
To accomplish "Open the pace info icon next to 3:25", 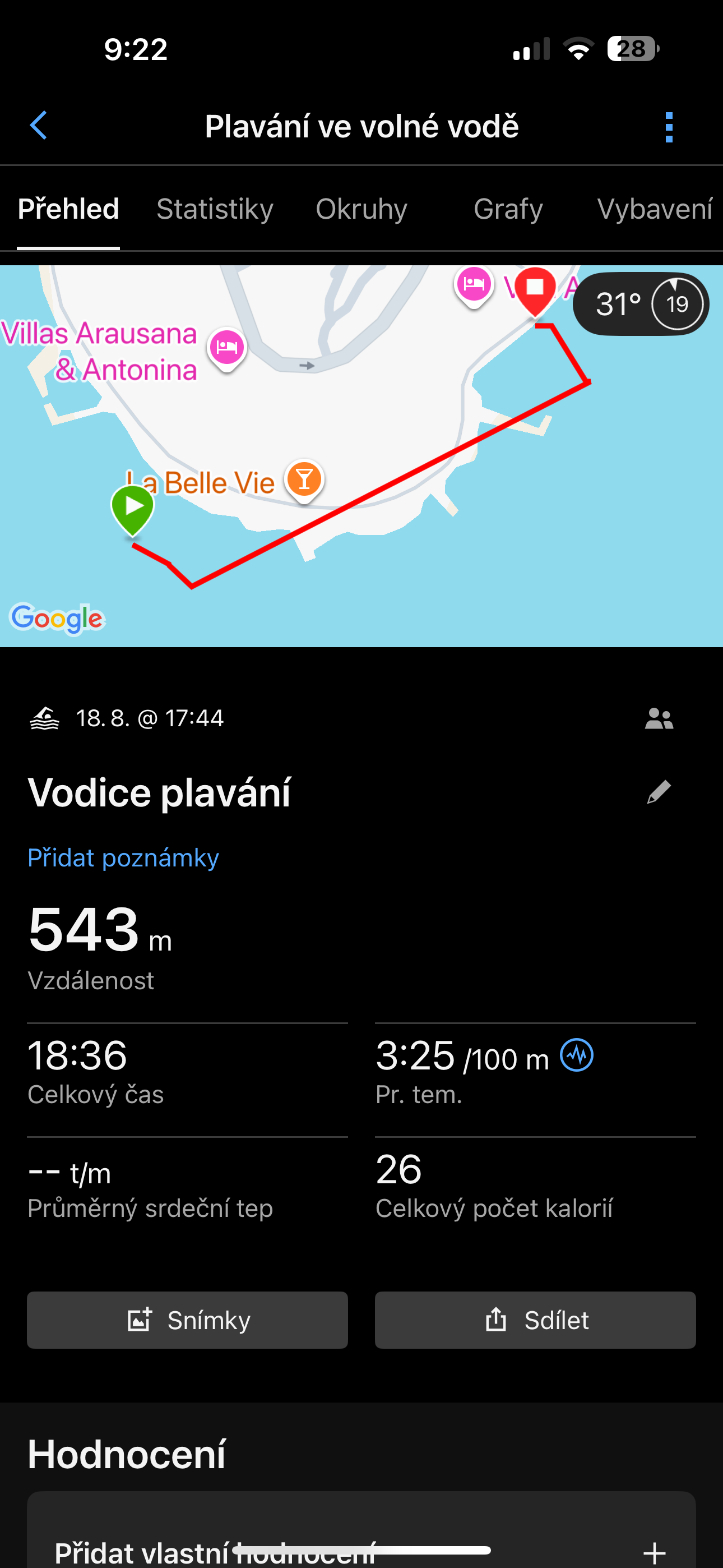I will (577, 1055).
